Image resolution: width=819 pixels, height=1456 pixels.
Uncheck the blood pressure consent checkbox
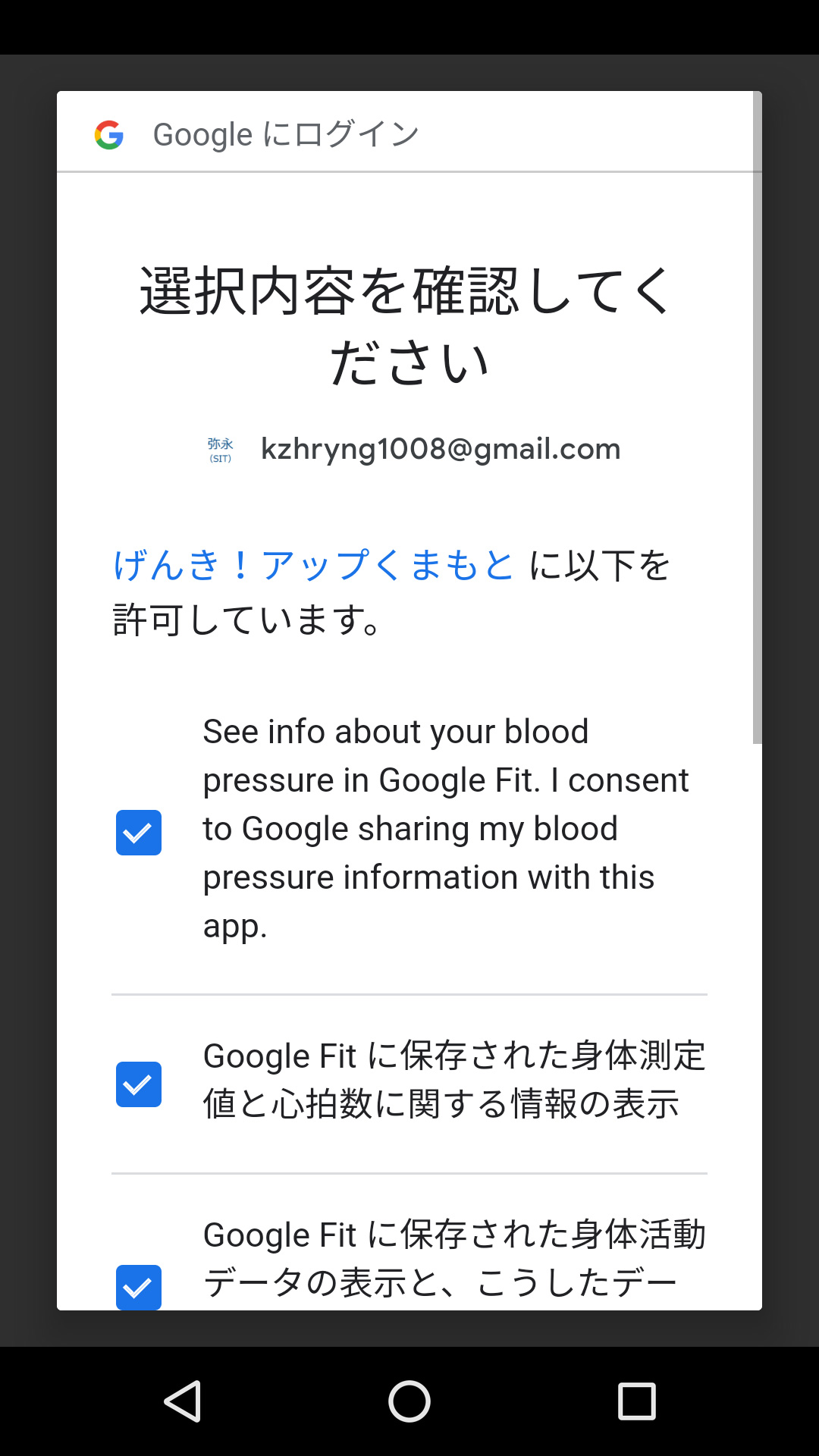coord(139,832)
